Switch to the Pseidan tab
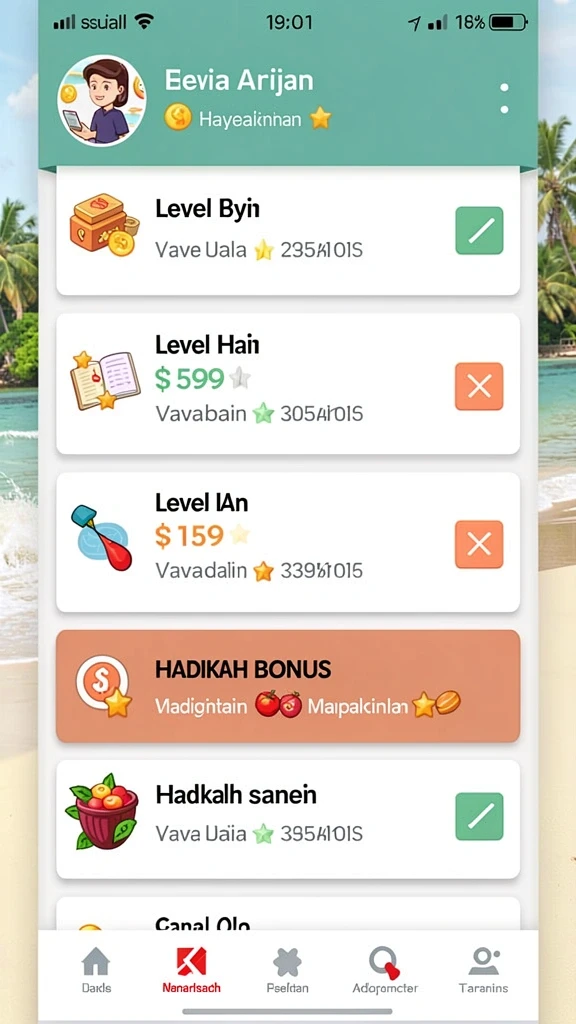Viewport: 576px width, 1024px height. [287, 970]
